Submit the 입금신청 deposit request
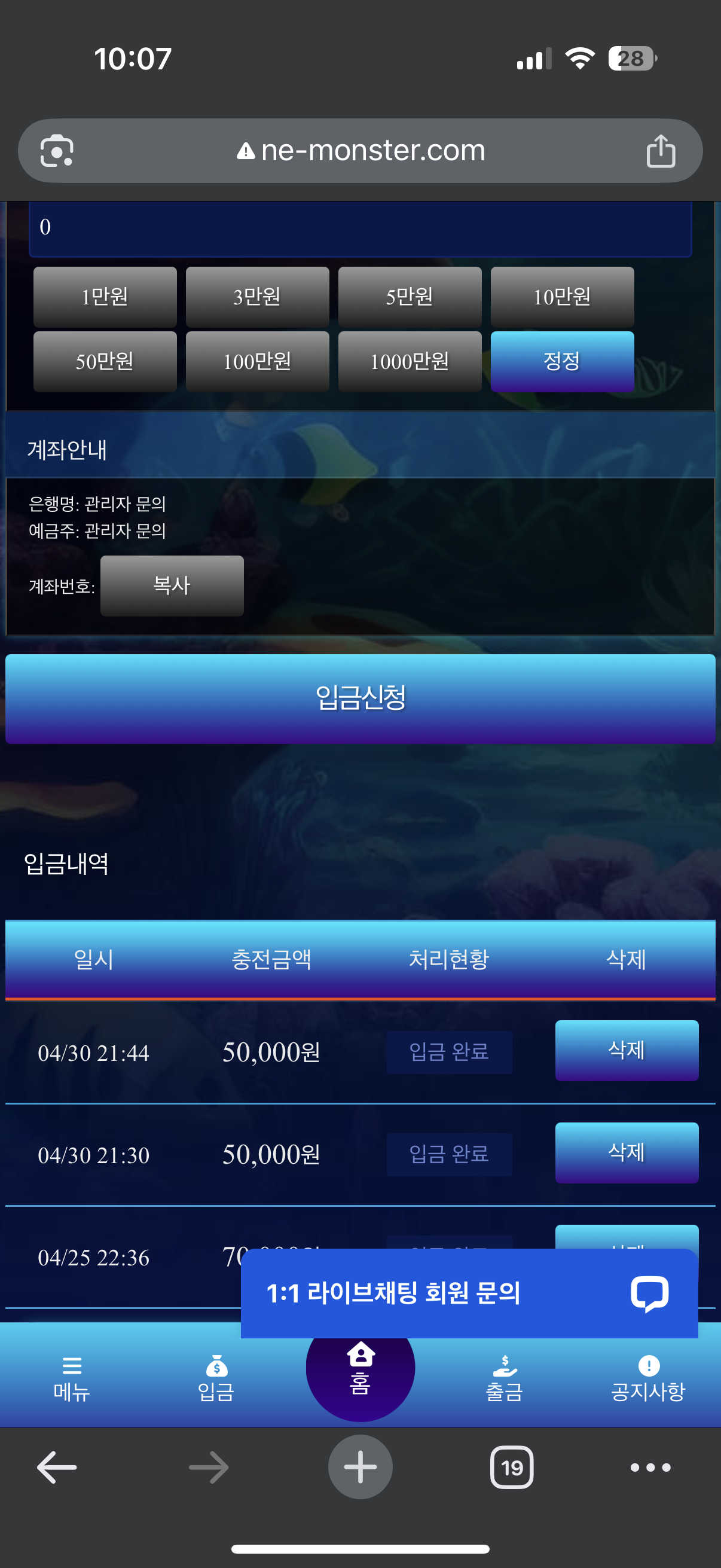The image size is (721, 1568). pyautogui.click(x=360, y=698)
